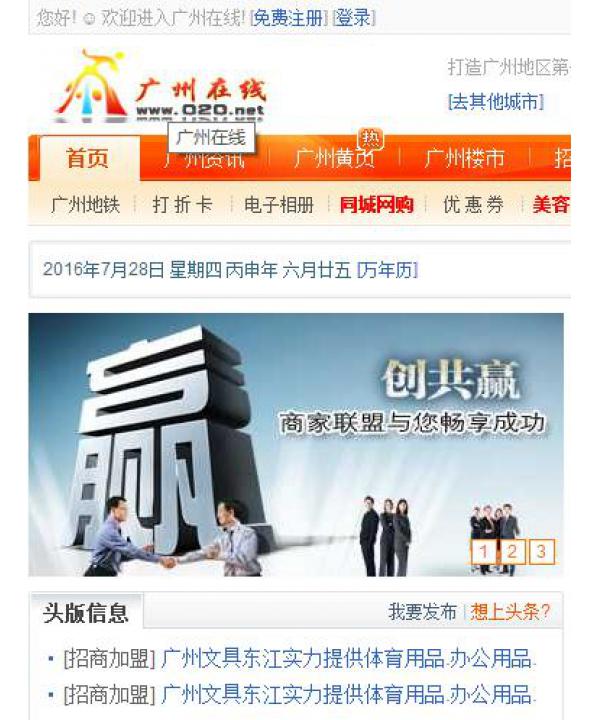Open the 优惠券 link
The width and height of the screenshot is (600, 720).
pyautogui.click(x=473, y=205)
